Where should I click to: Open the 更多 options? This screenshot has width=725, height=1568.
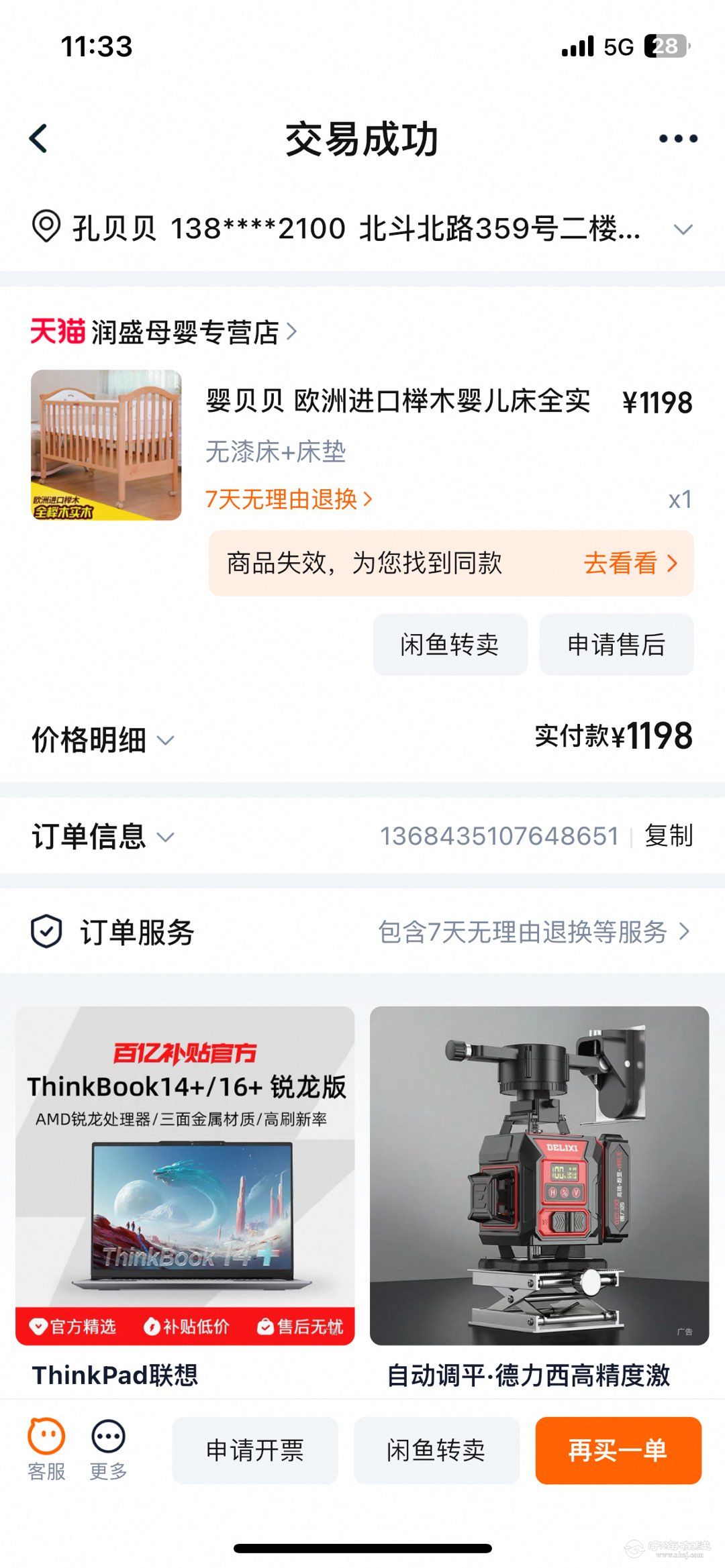point(108,1450)
